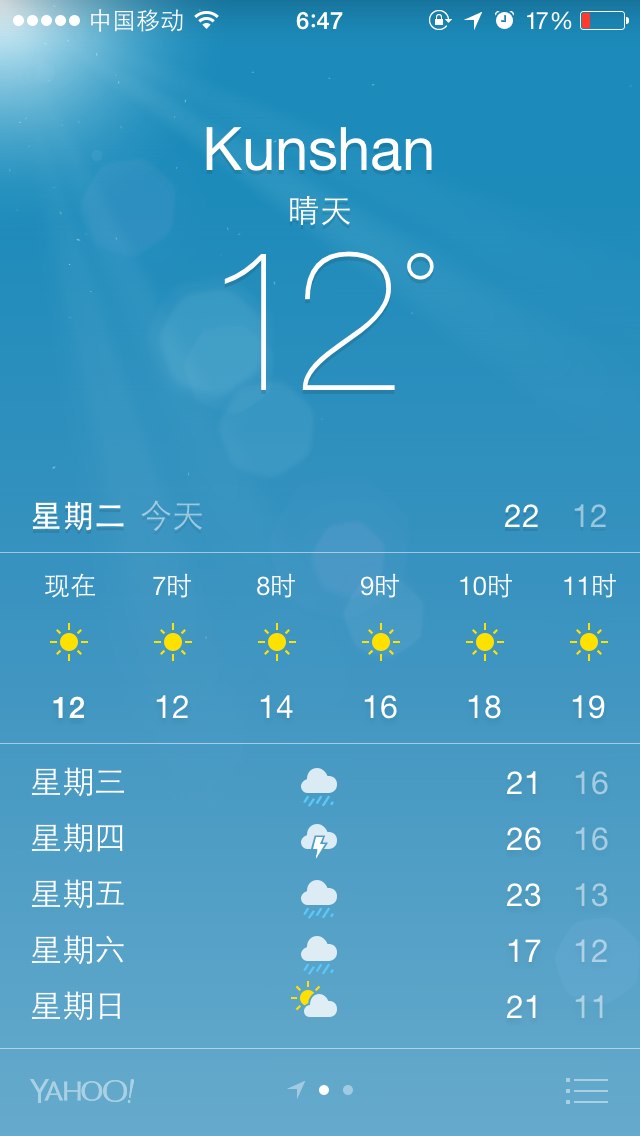Screen dimensions: 640x1136
Task: Open the city list menu icon
Action: pos(587,1090)
